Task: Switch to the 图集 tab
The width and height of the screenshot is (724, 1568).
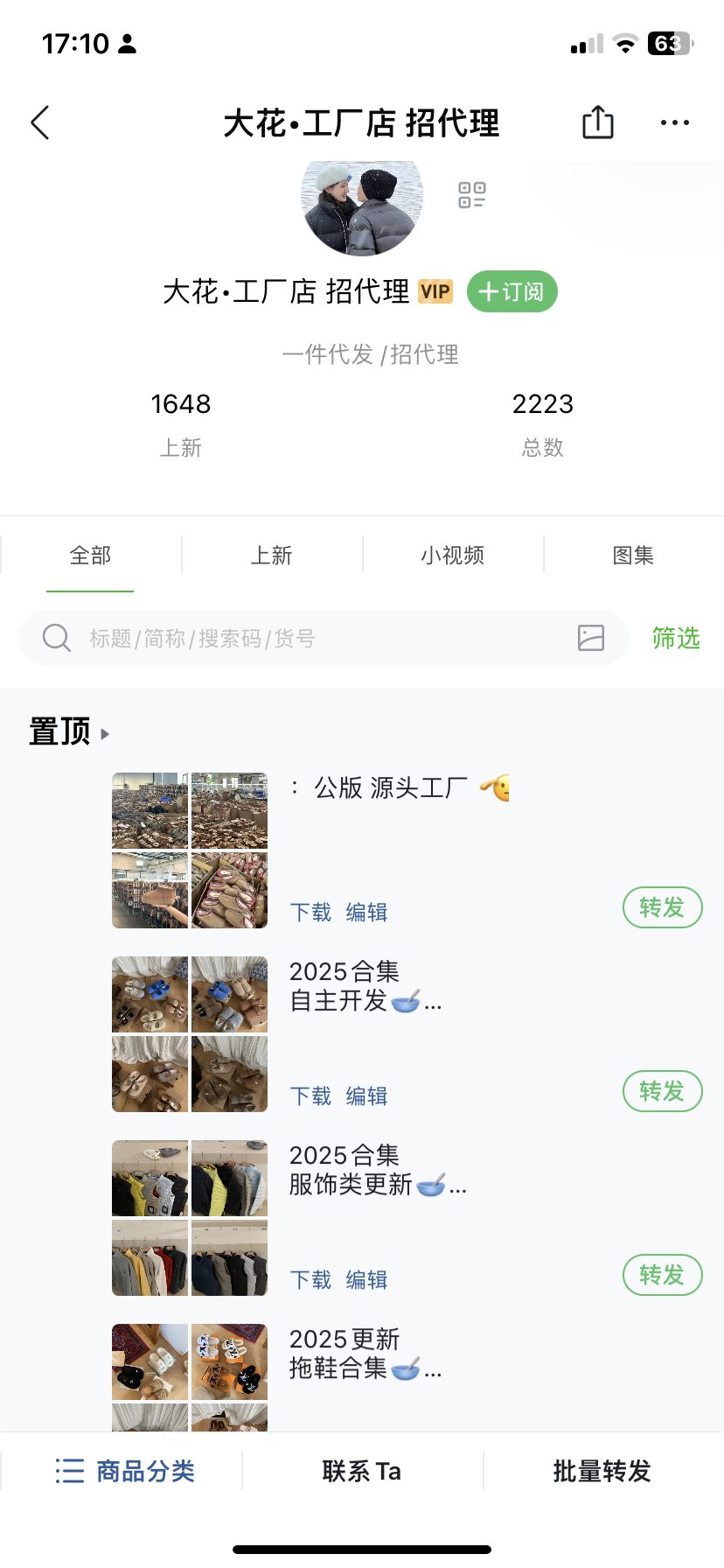Action: tap(633, 556)
